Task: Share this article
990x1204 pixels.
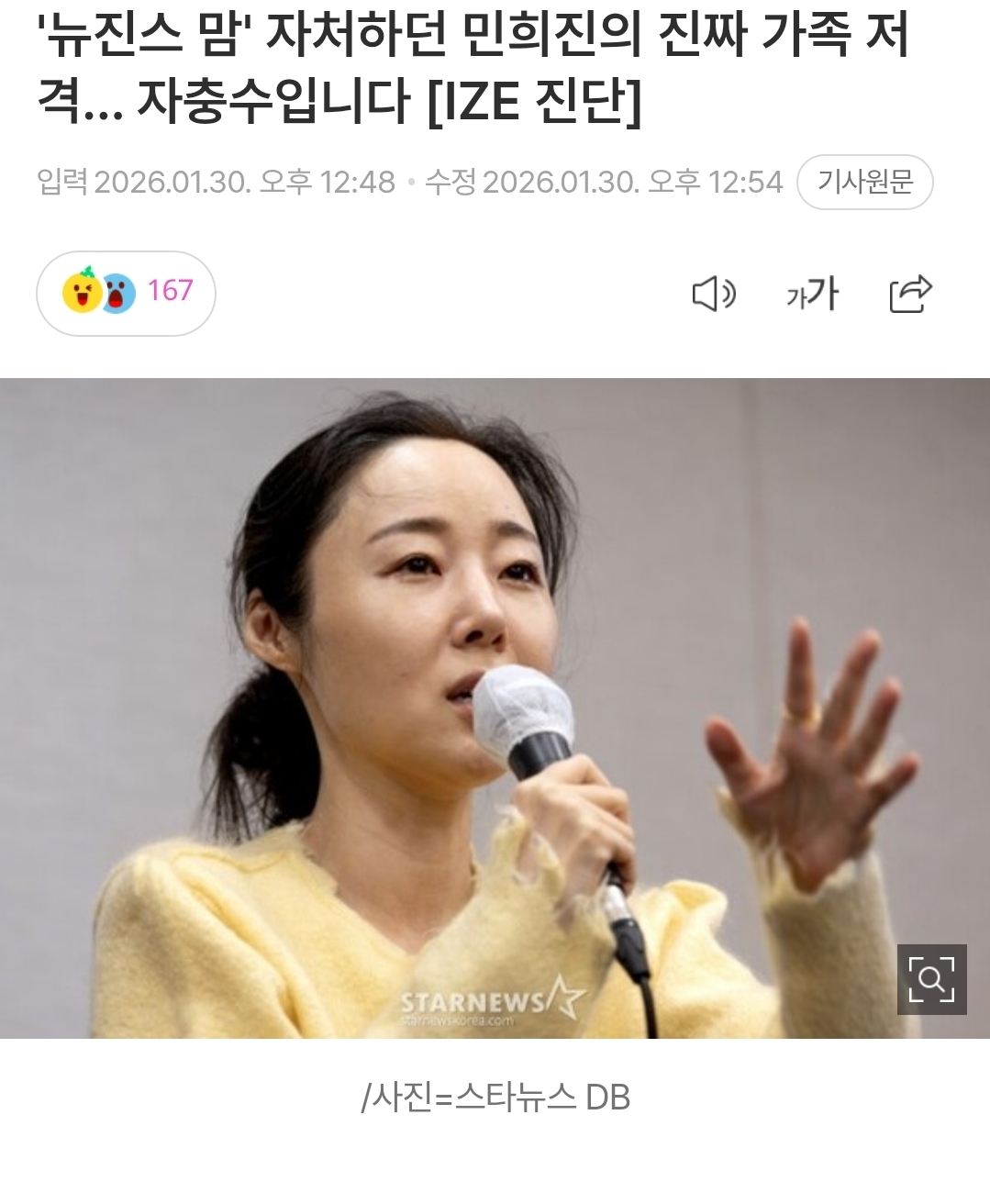Action: 910,294
